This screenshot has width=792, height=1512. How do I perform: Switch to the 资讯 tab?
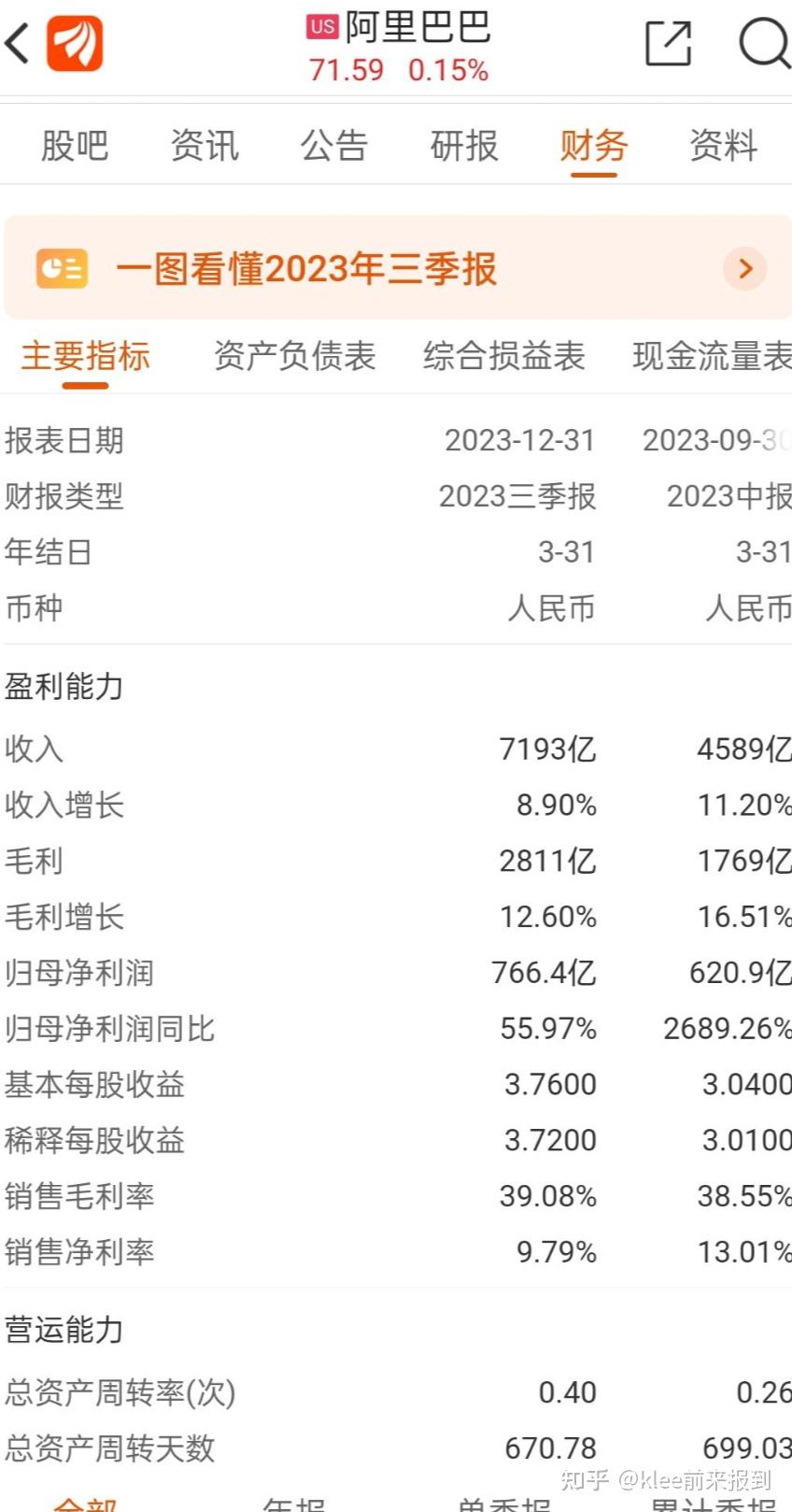pyautogui.click(x=205, y=146)
